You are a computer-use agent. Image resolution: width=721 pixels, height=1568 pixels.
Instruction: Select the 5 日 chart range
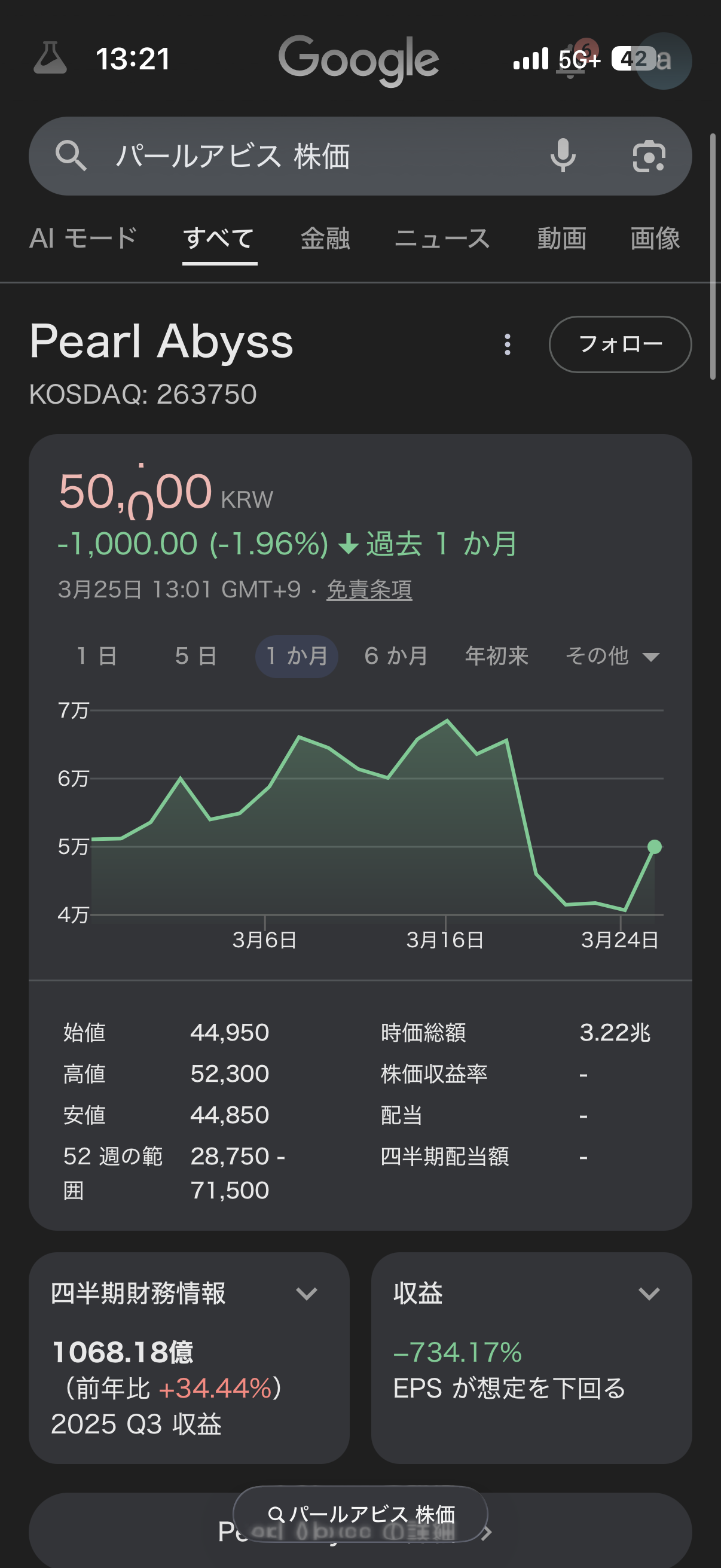coord(196,656)
